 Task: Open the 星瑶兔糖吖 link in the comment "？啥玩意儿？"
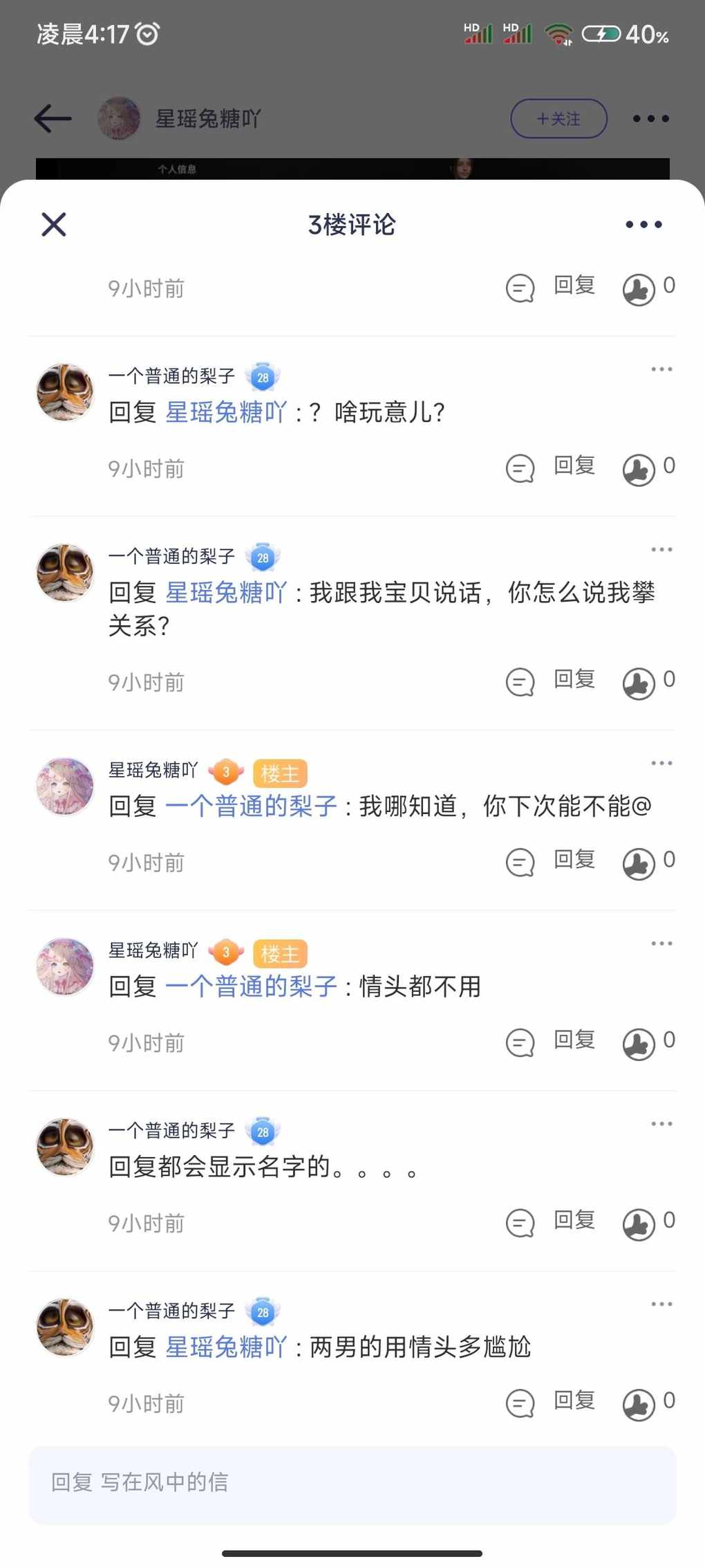click(226, 412)
